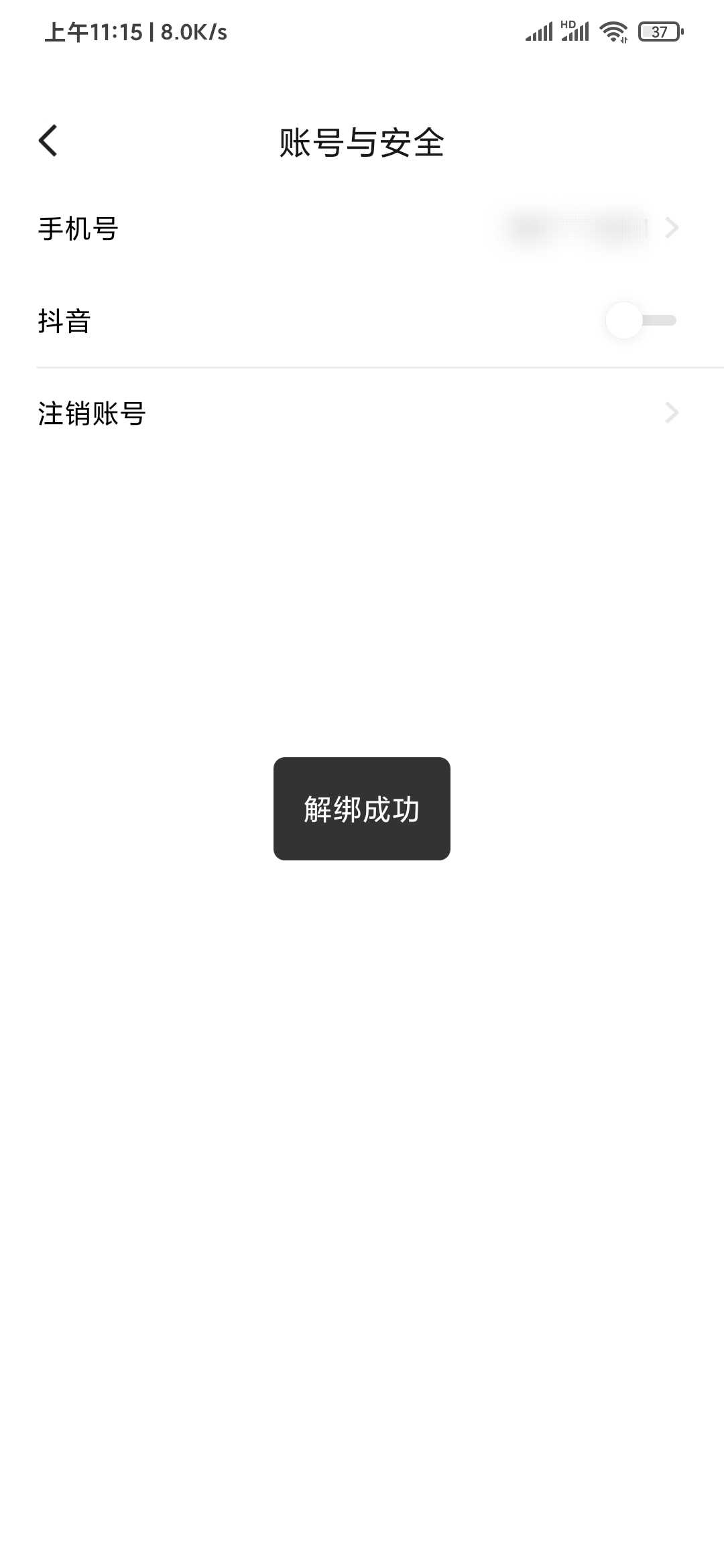The image size is (724, 1568).
Task: Go back from 账号与安全 page
Action: (48, 141)
